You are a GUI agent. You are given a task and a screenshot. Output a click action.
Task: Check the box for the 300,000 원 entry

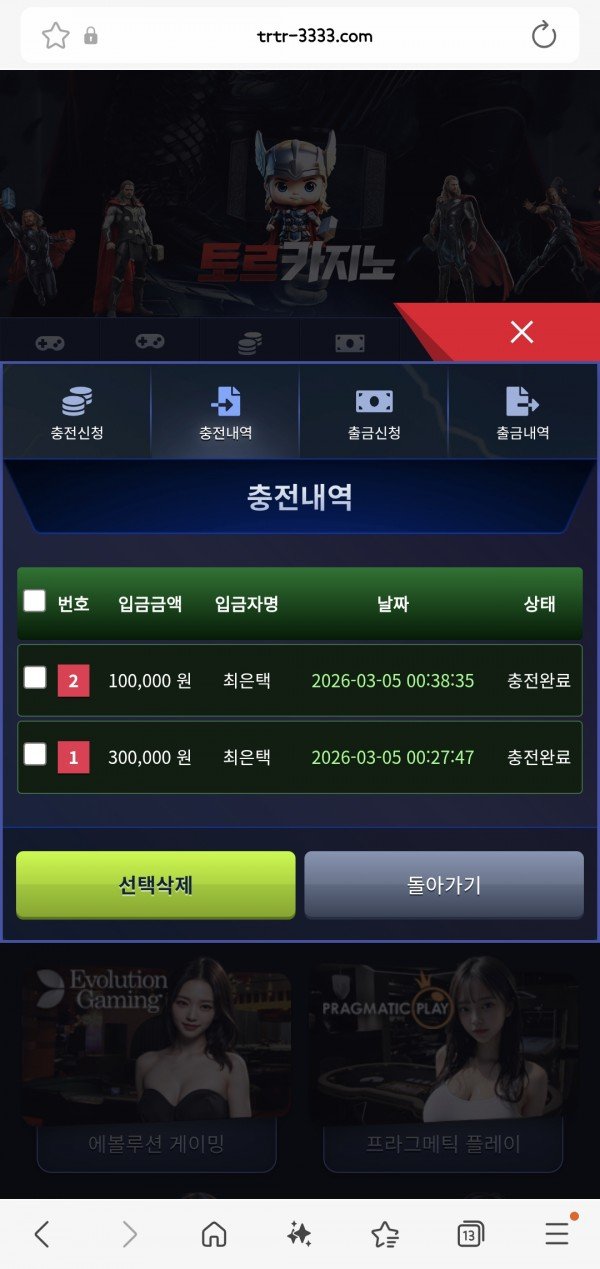pos(35,755)
